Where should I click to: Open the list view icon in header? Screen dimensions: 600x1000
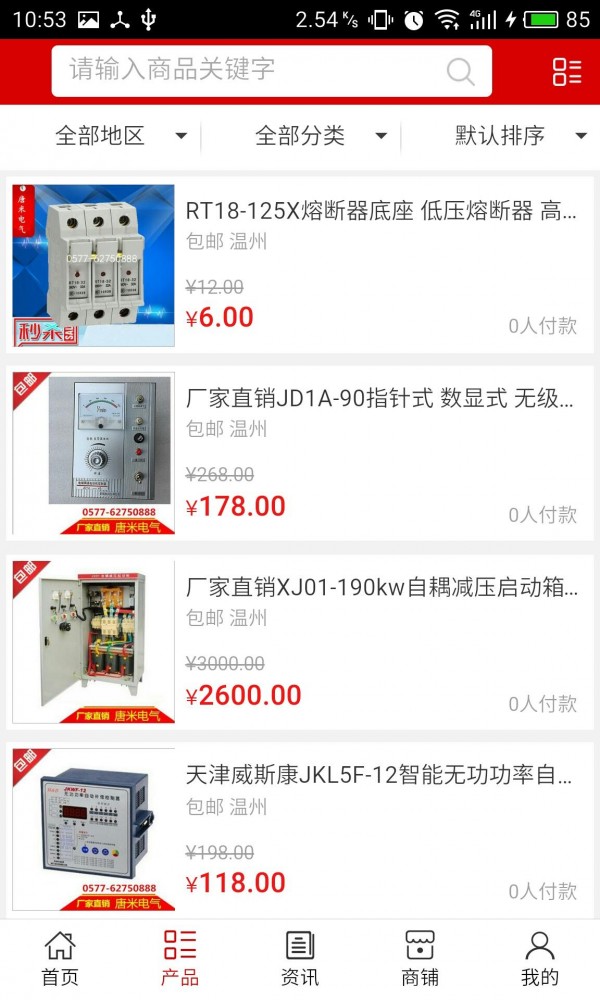click(x=566, y=71)
